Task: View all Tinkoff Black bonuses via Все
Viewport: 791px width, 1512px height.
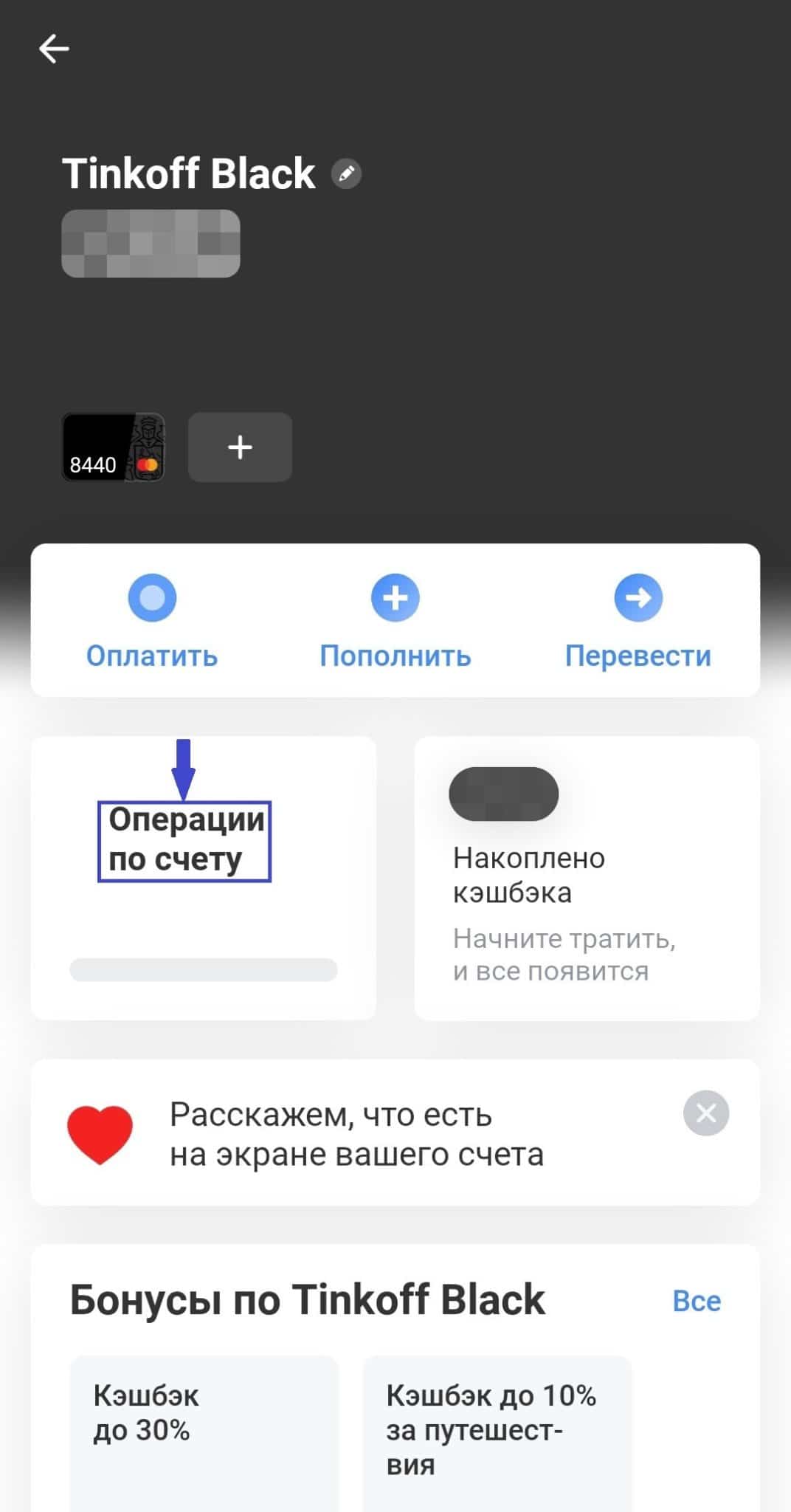Action: point(697,1302)
